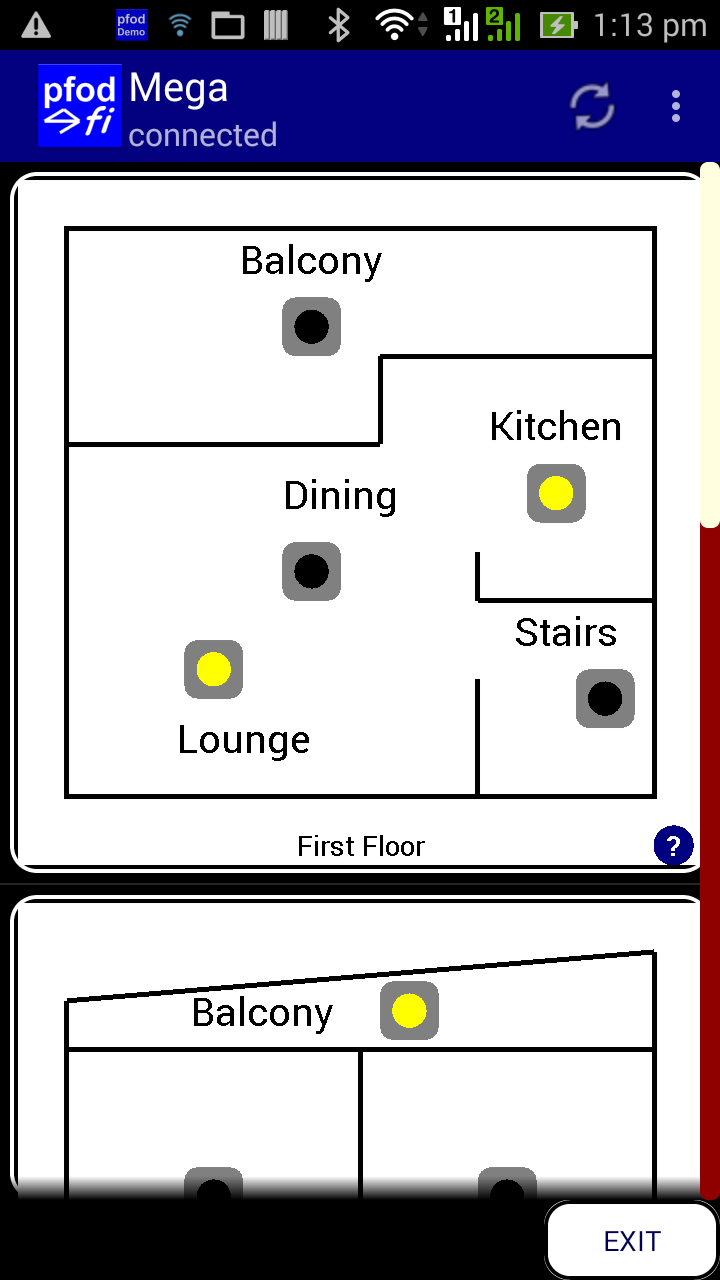Open the First Floor help icon
The width and height of the screenshot is (720, 1280).
click(673, 846)
